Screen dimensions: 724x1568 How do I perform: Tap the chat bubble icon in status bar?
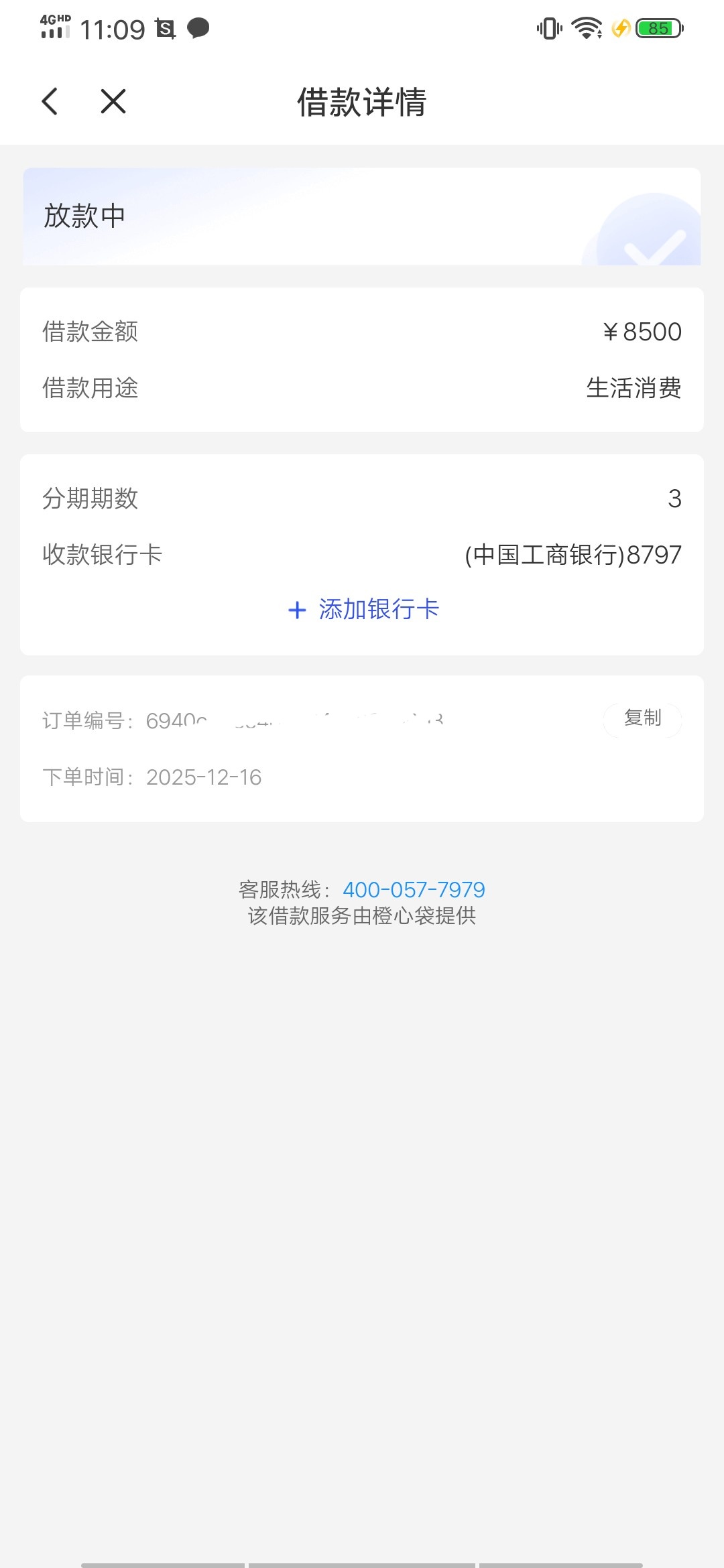(x=196, y=29)
